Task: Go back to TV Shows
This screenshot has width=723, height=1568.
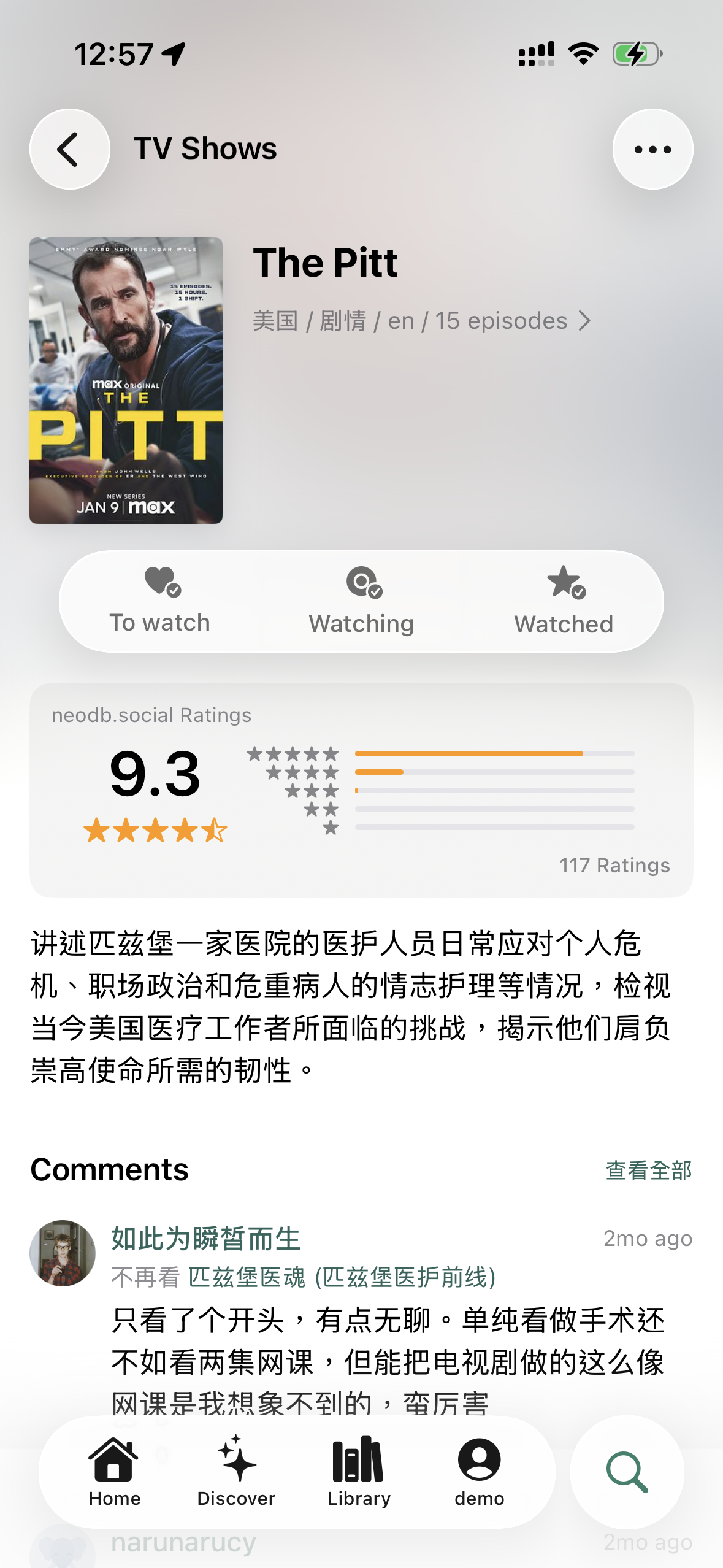Action: [70, 149]
